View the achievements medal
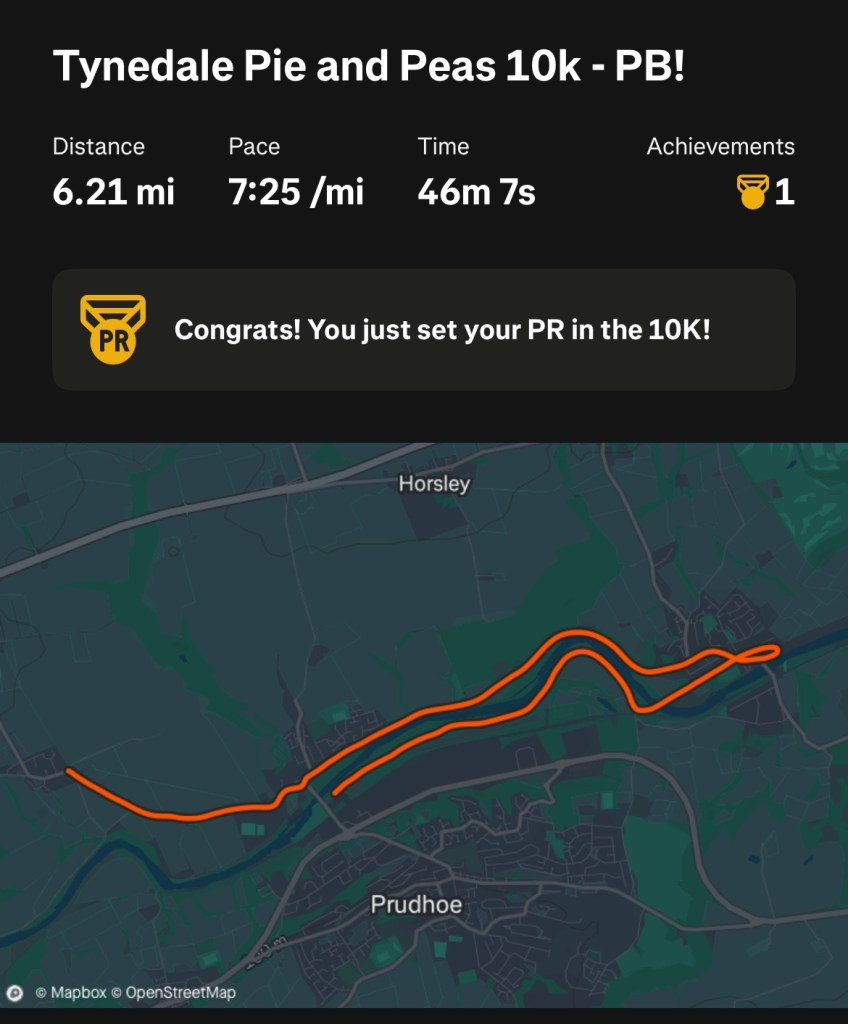The width and height of the screenshot is (848, 1024). pyautogui.click(x=751, y=191)
